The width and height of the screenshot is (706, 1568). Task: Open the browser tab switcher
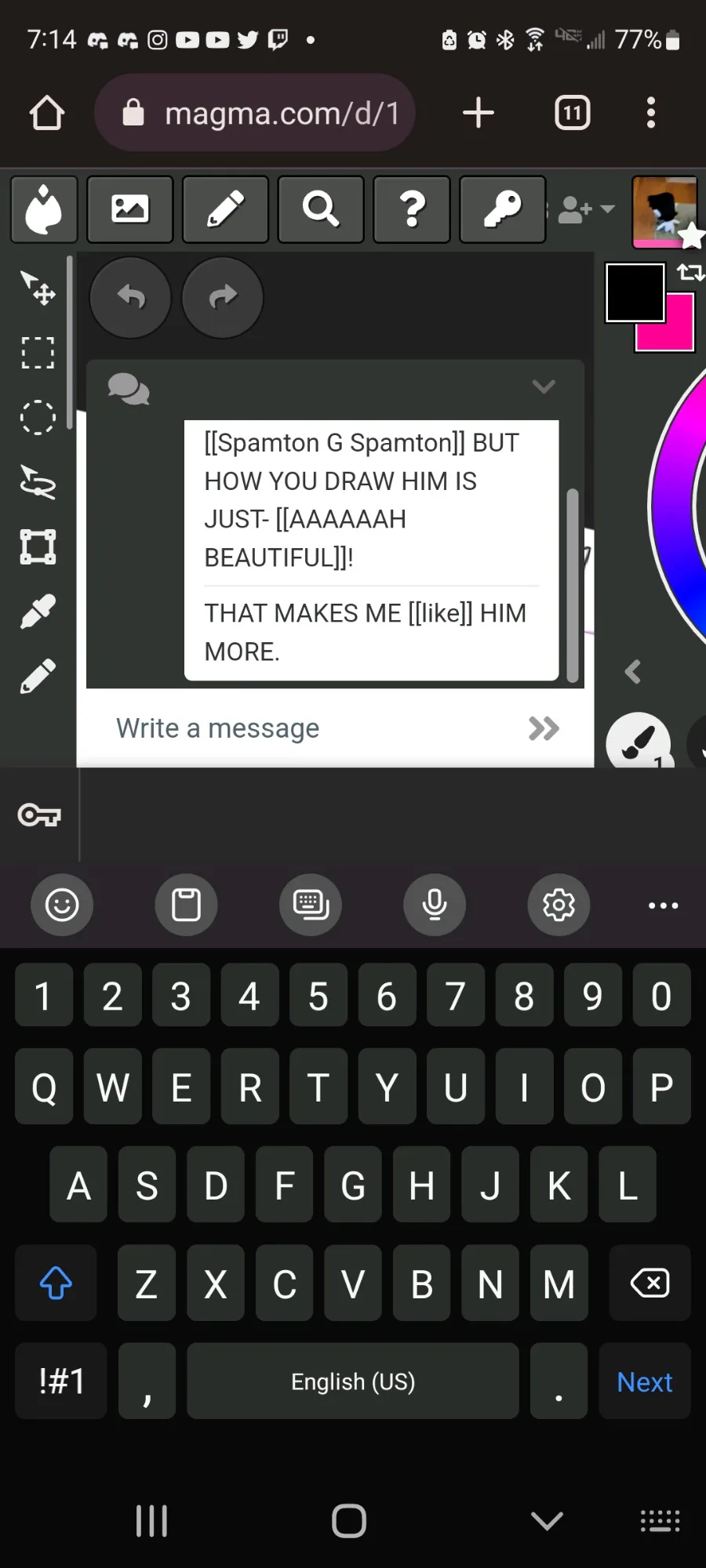[573, 113]
